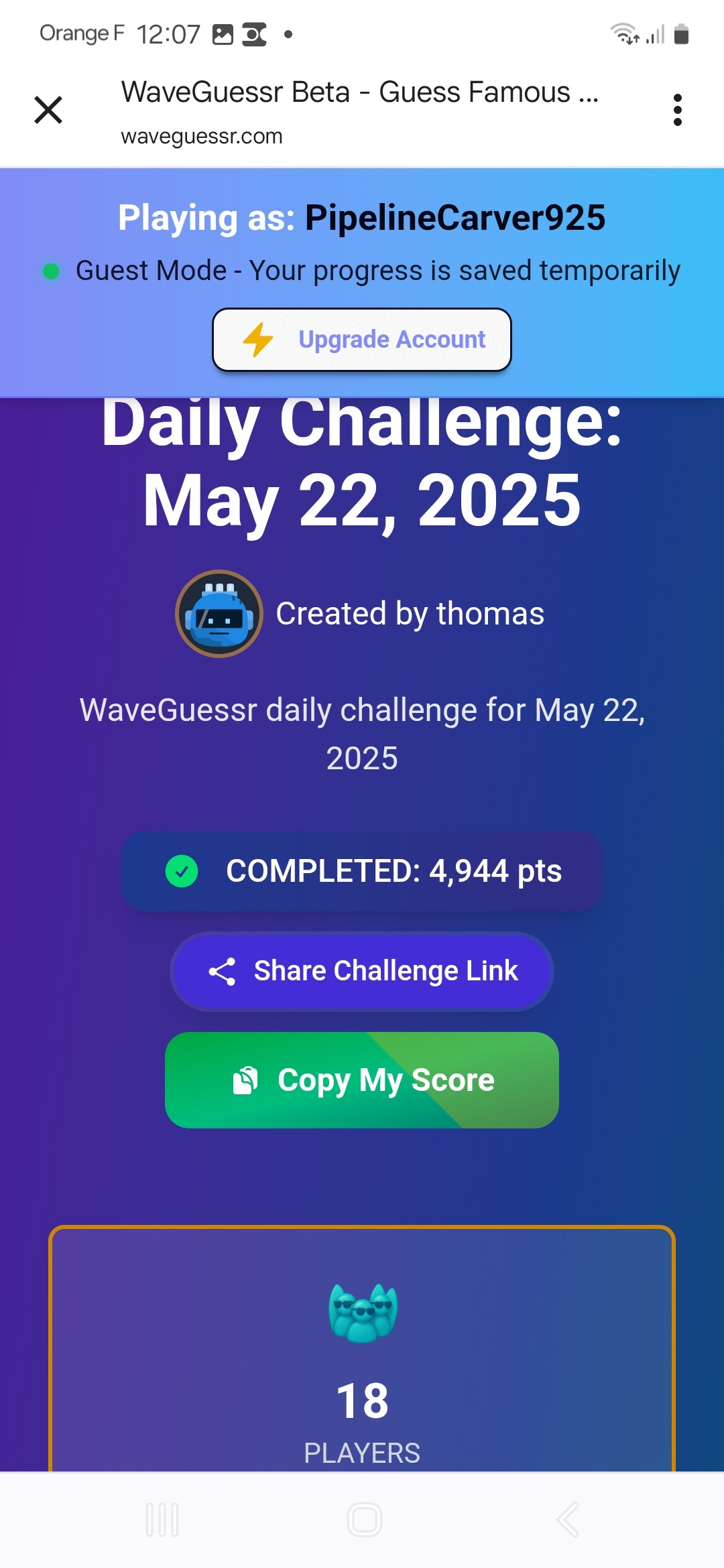The height and width of the screenshot is (1568, 724).
Task: Copy My Score to clipboard
Action: [x=362, y=1080]
